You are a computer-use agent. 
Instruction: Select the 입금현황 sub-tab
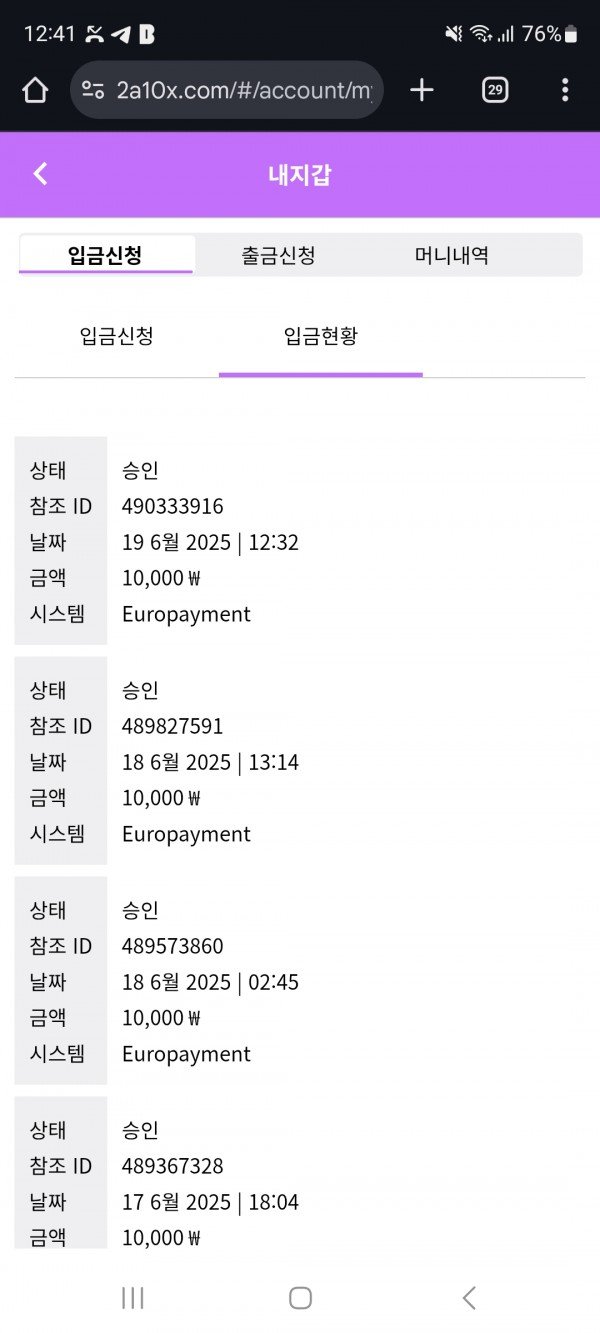pyautogui.click(x=321, y=336)
